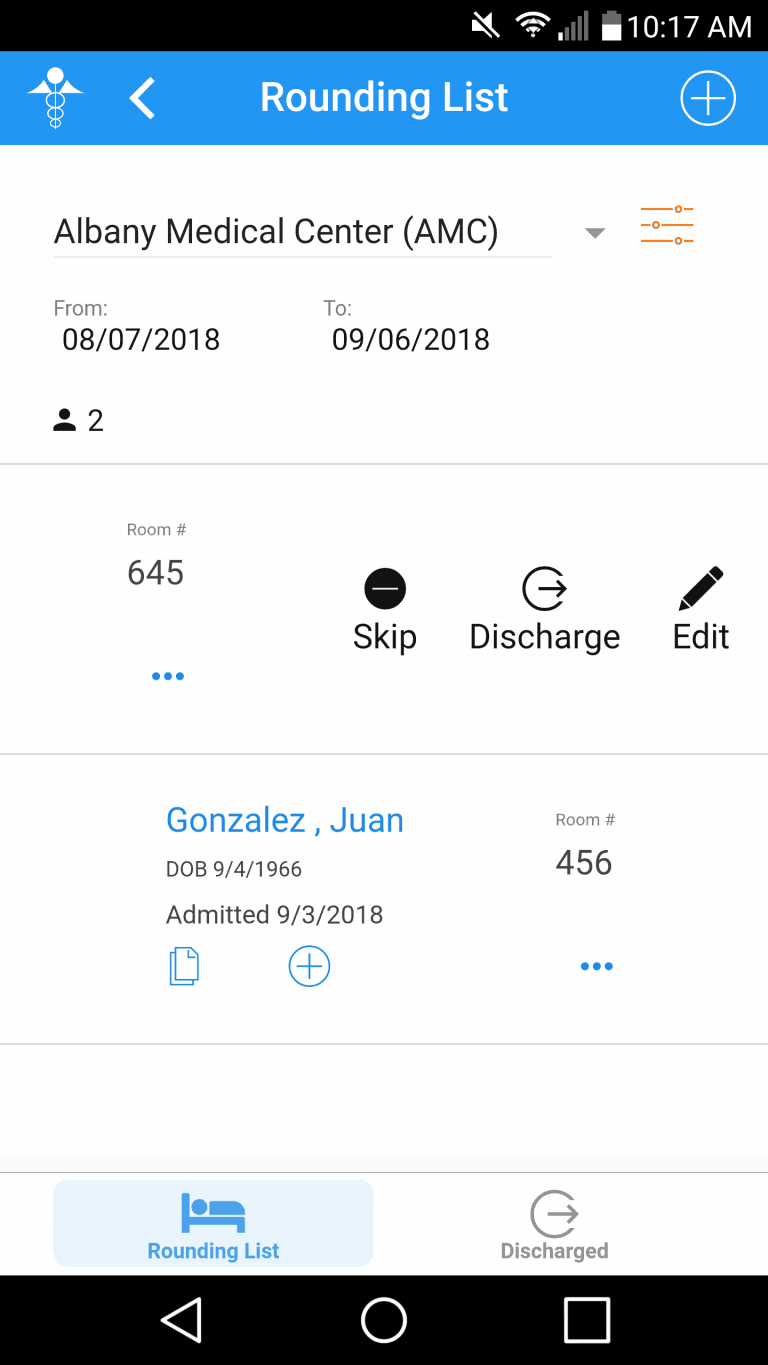The width and height of the screenshot is (768, 1365).
Task: Open the orange filter settings icon
Action: click(667, 225)
